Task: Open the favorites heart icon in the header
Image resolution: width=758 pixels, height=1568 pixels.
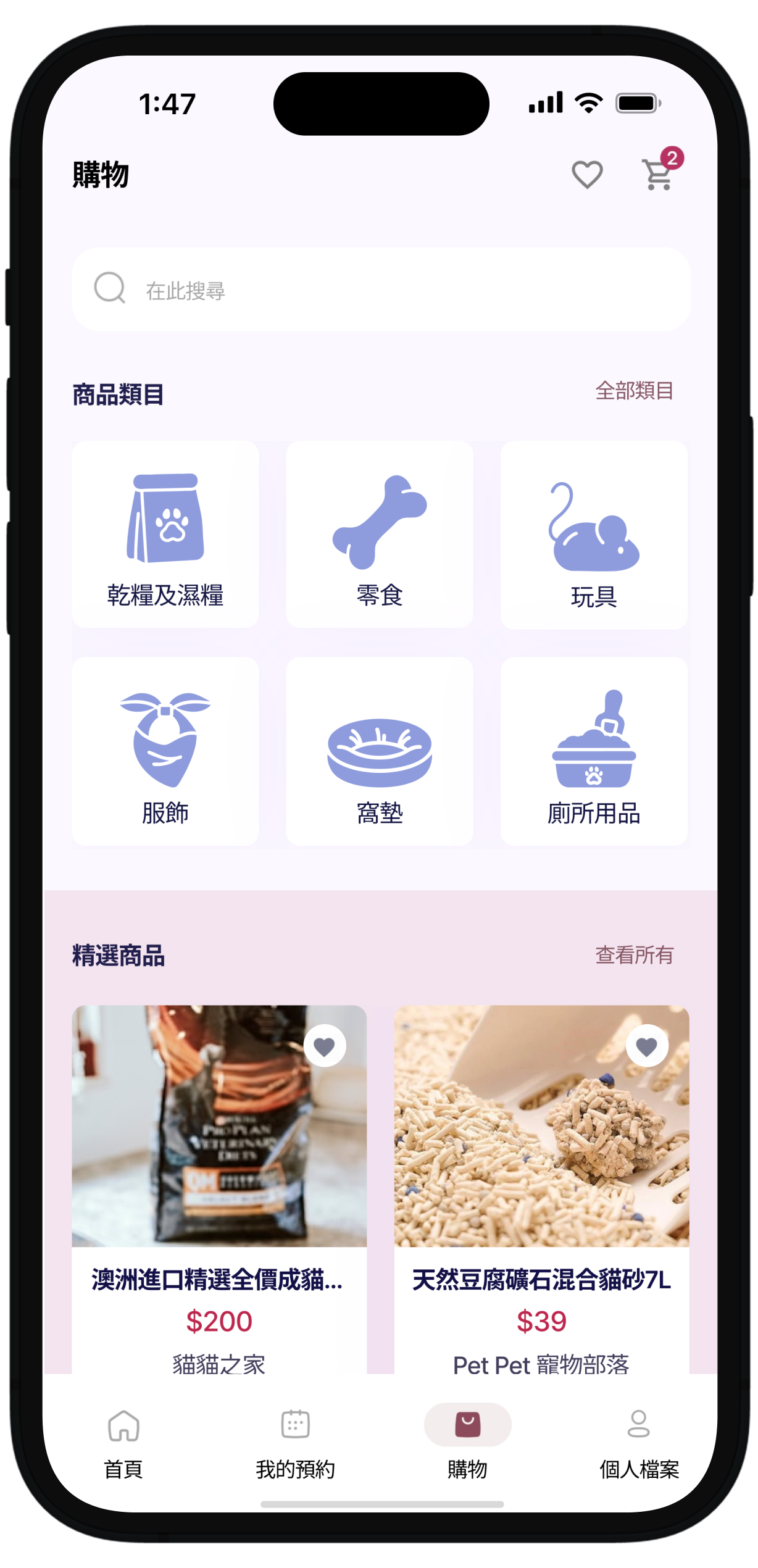Action: [x=585, y=176]
